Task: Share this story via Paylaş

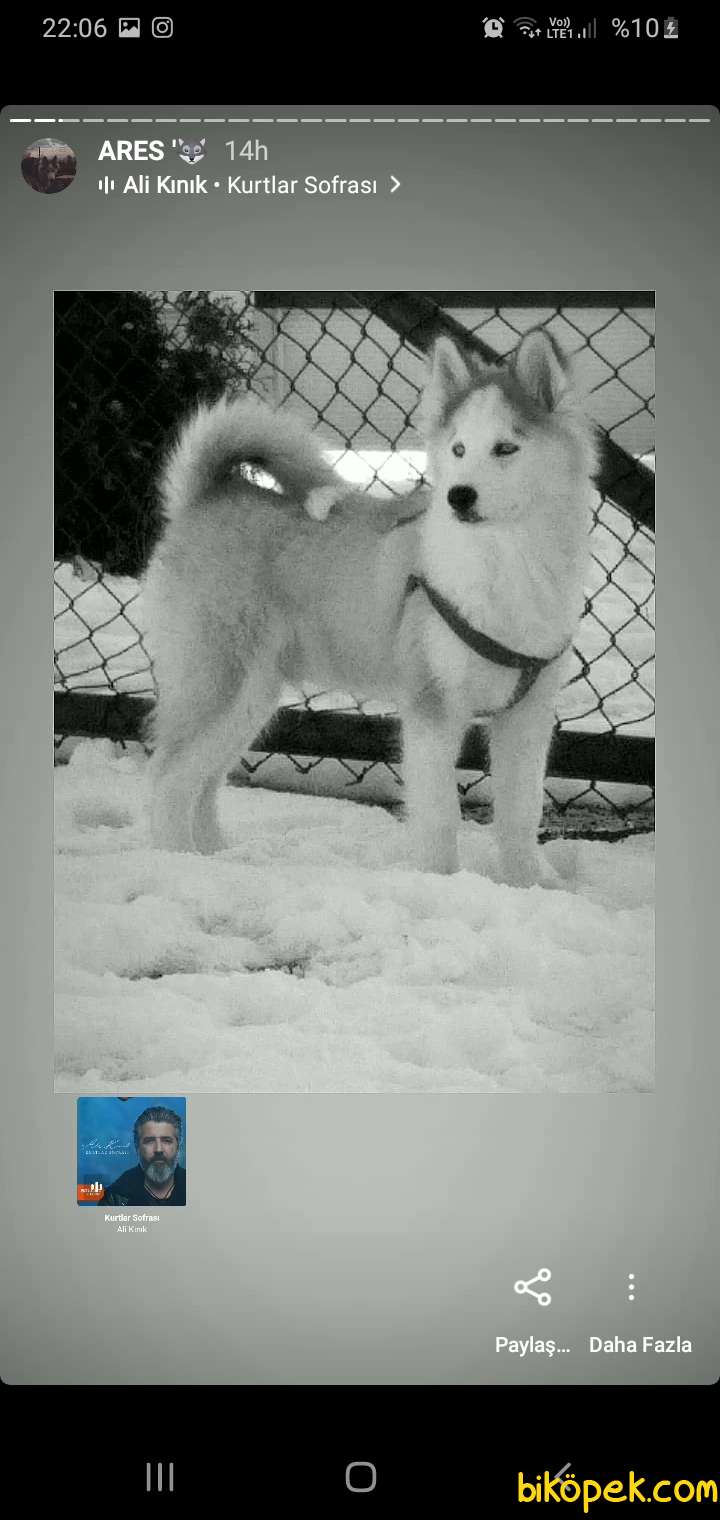Action: [532, 1310]
